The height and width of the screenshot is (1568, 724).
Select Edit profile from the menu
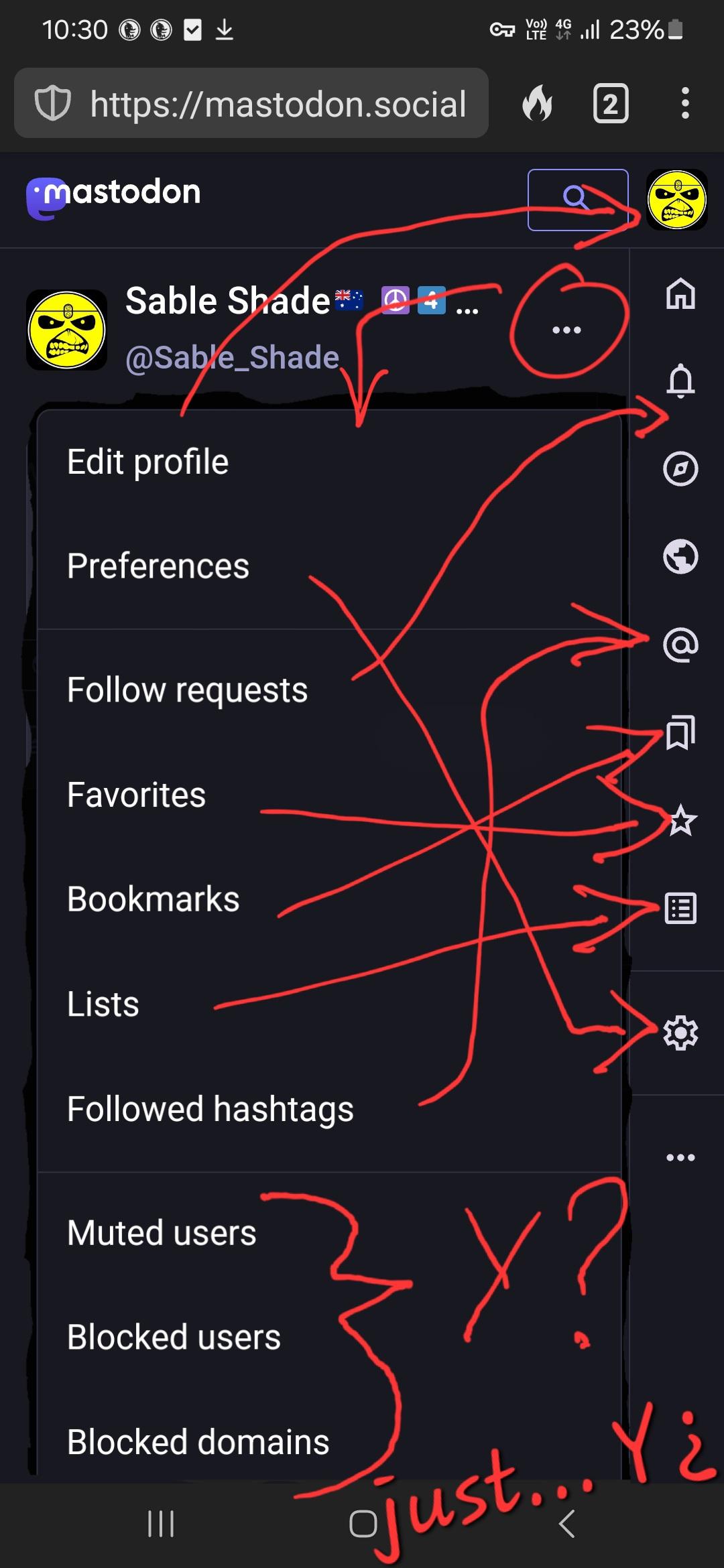(329, 462)
